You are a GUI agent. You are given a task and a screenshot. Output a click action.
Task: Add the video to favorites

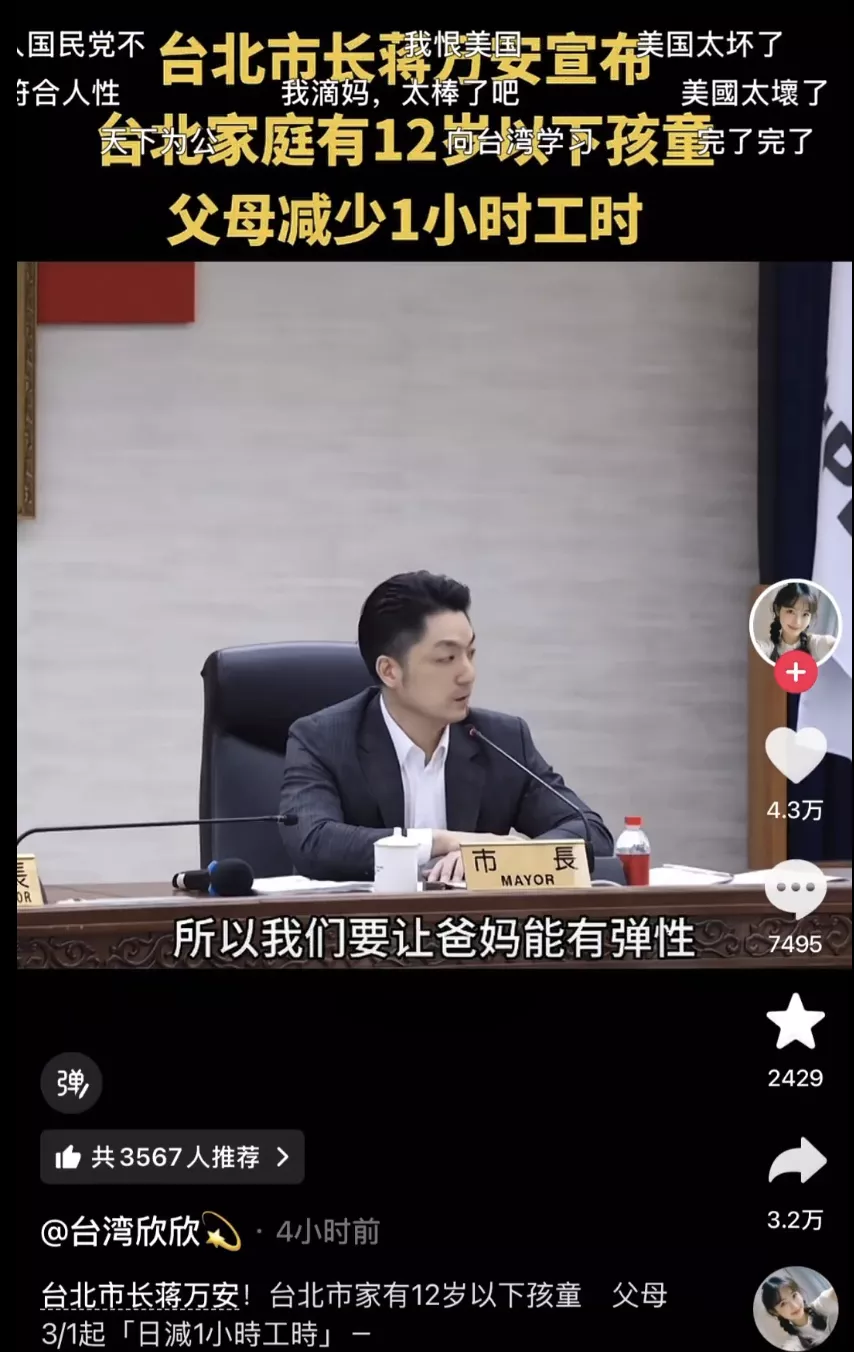click(795, 1022)
